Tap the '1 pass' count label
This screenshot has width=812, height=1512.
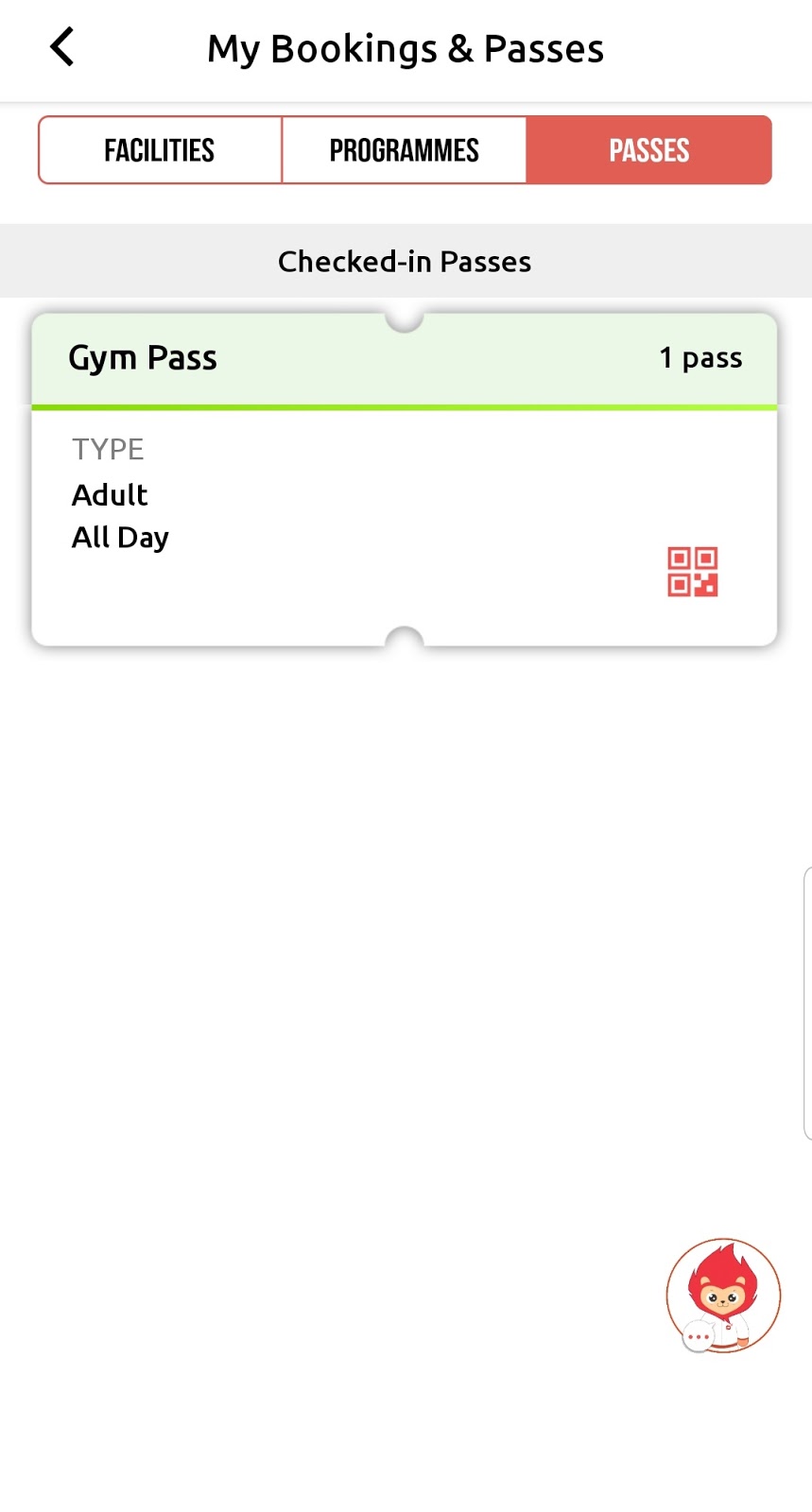700,357
